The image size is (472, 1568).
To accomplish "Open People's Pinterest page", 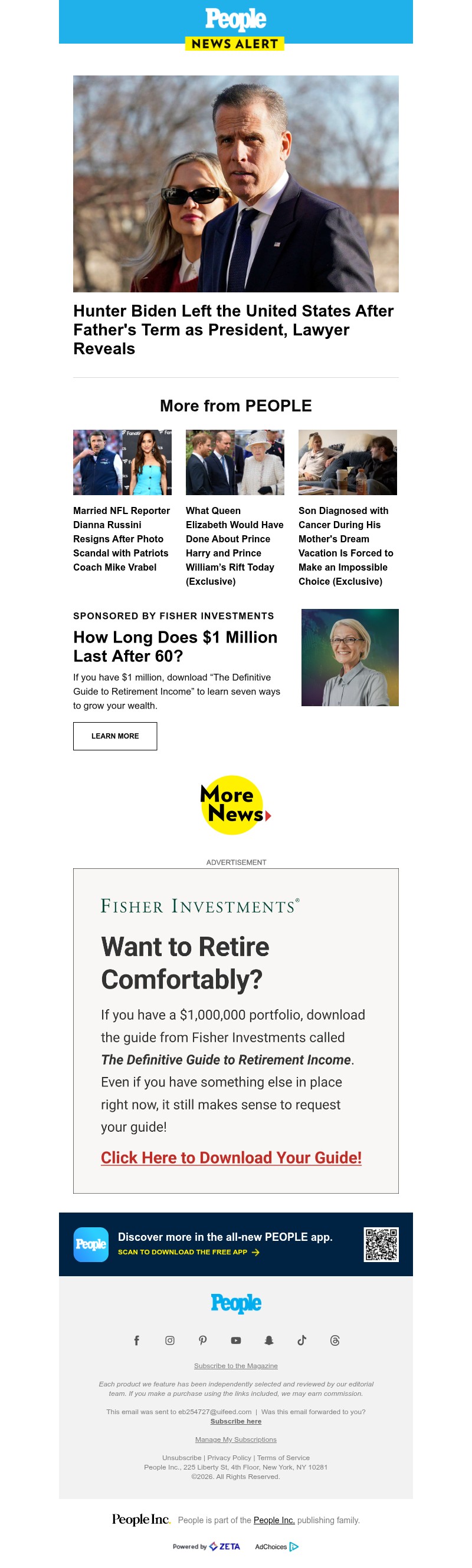I will click(203, 1340).
